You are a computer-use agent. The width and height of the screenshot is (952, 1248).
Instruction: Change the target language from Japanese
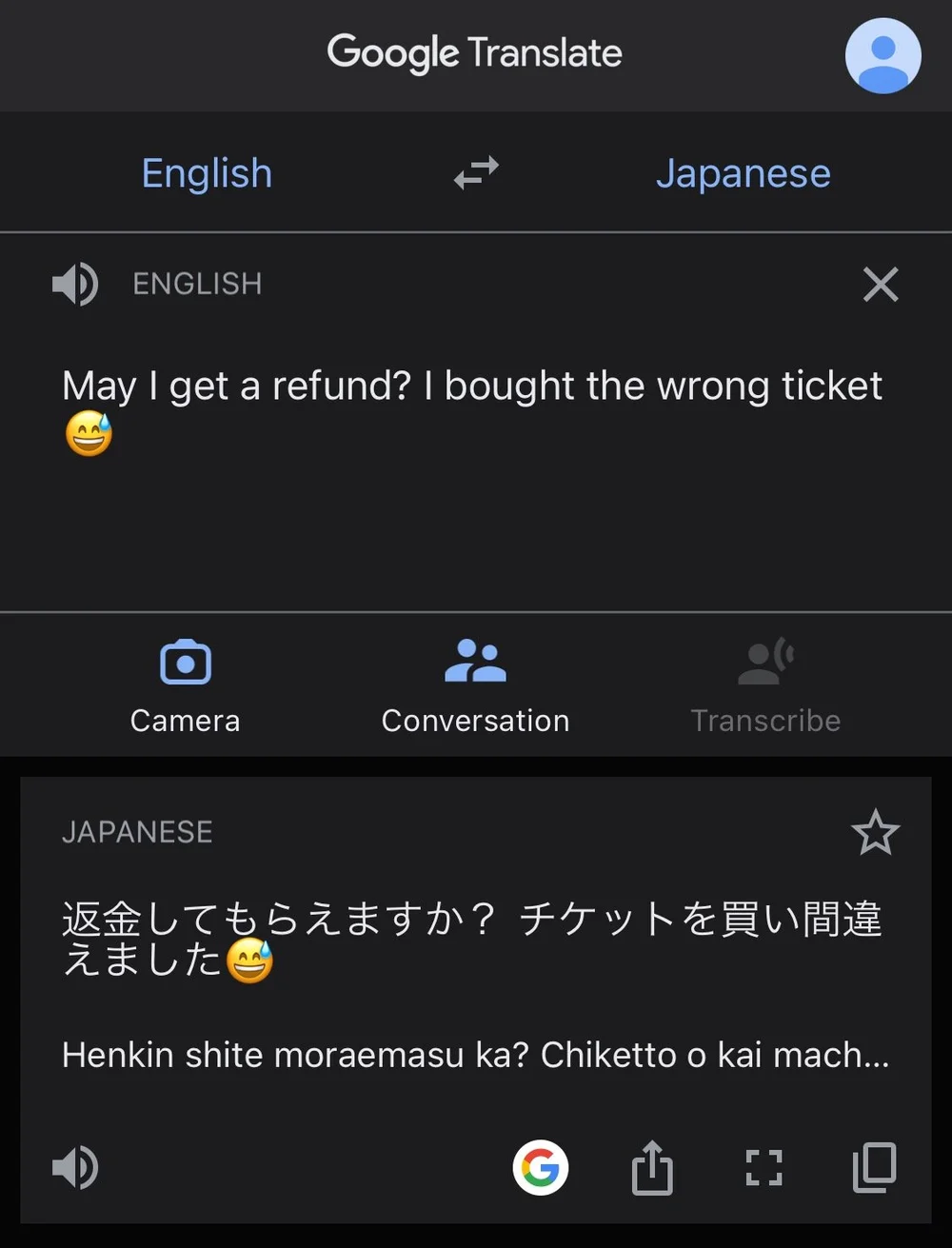click(743, 173)
